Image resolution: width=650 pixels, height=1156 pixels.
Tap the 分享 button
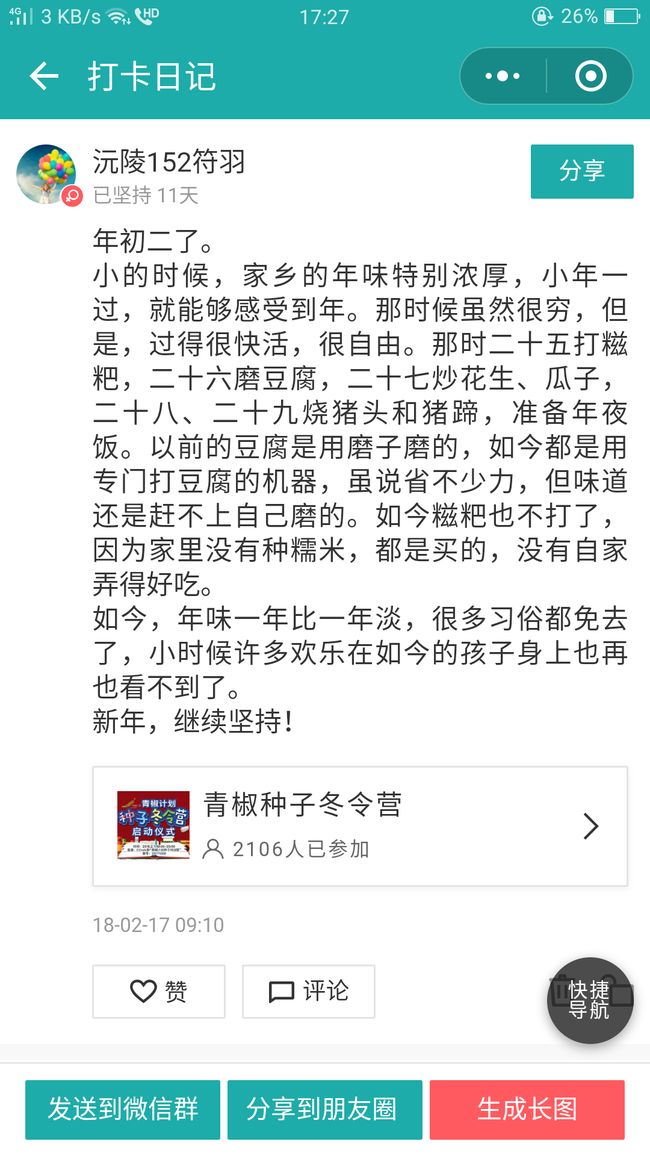point(581,171)
